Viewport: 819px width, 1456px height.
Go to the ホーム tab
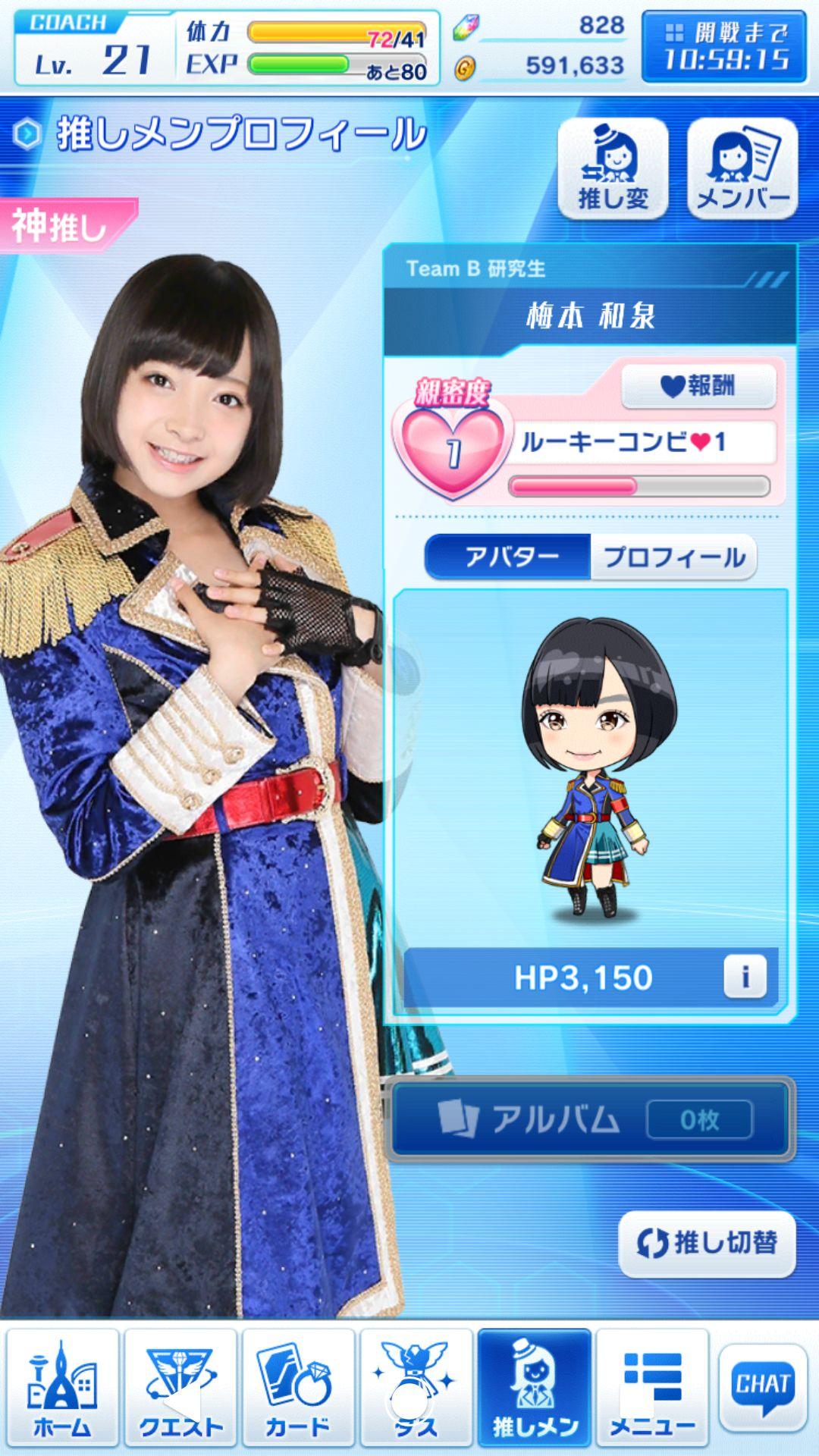point(63,1387)
